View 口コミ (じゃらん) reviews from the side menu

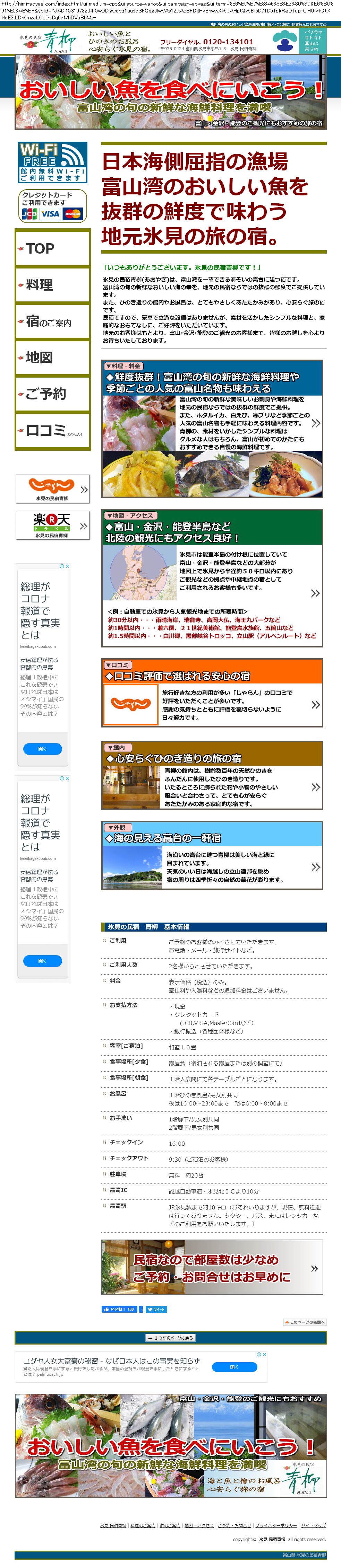(x=53, y=430)
